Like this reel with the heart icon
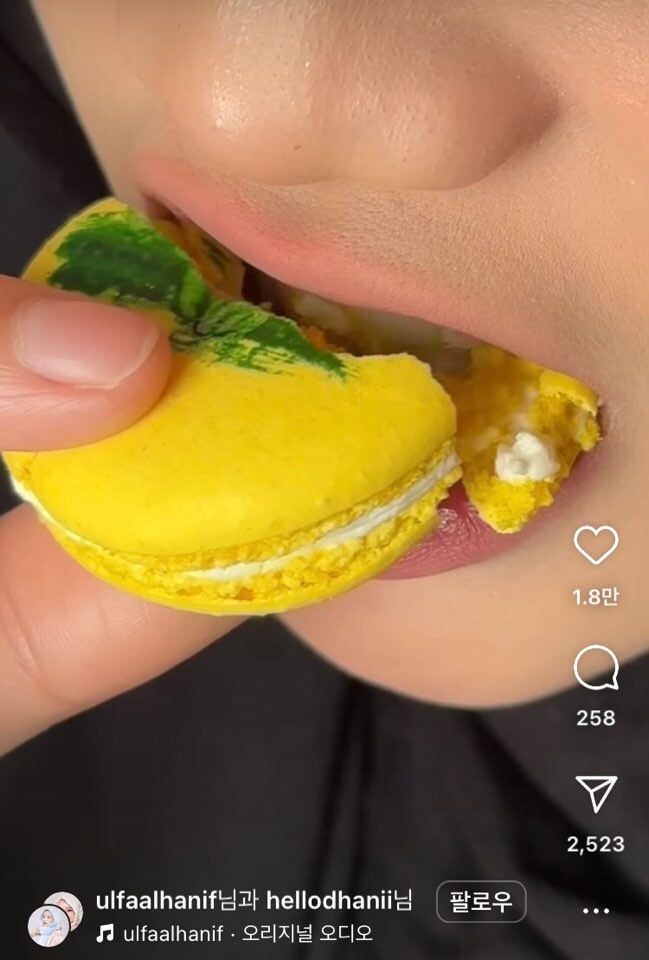The height and width of the screenshot is (960, 649). pyautogui.click(x=595, y=545)
